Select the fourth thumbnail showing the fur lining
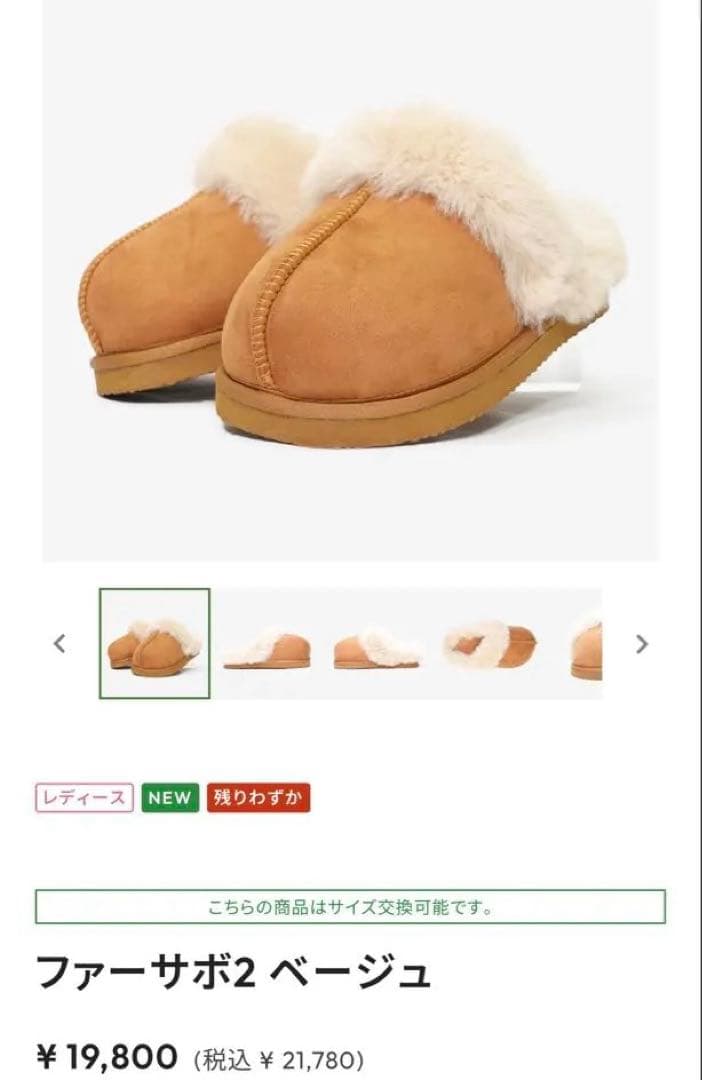 pyautogui.click(x=489, y=645)
